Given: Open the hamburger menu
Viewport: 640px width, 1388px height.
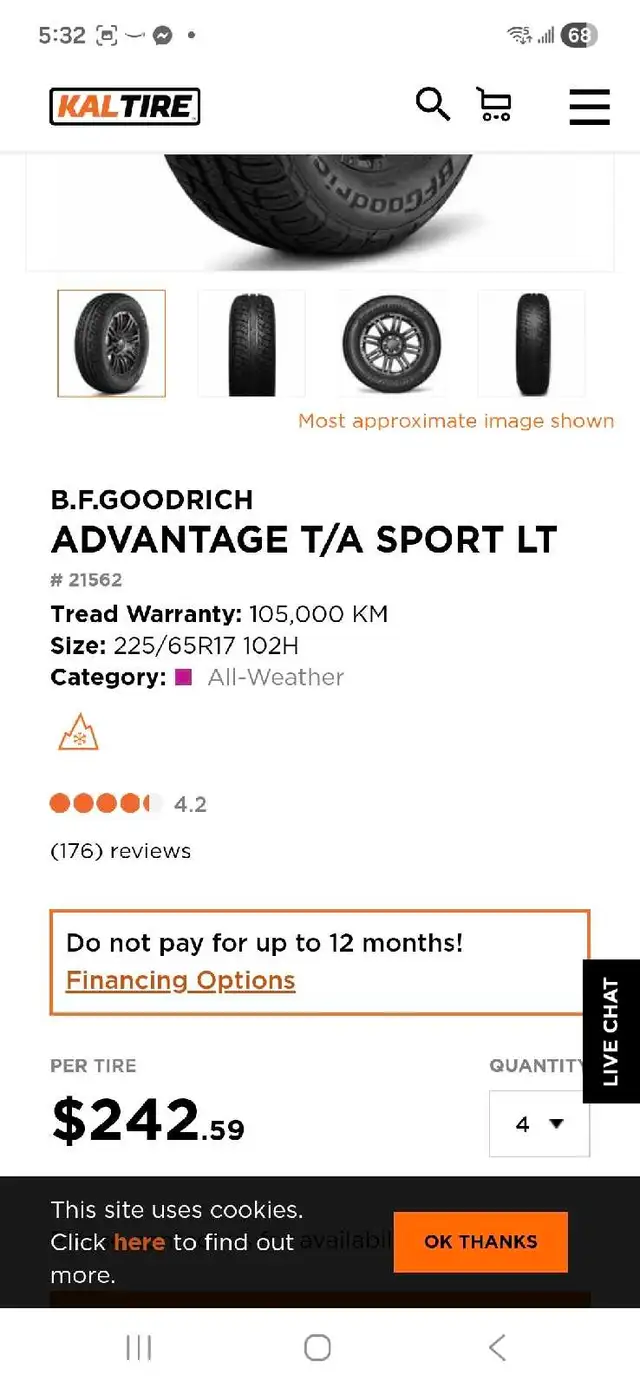Looking at the screenshot, I should pyautogui.click(x=589, y=106).
